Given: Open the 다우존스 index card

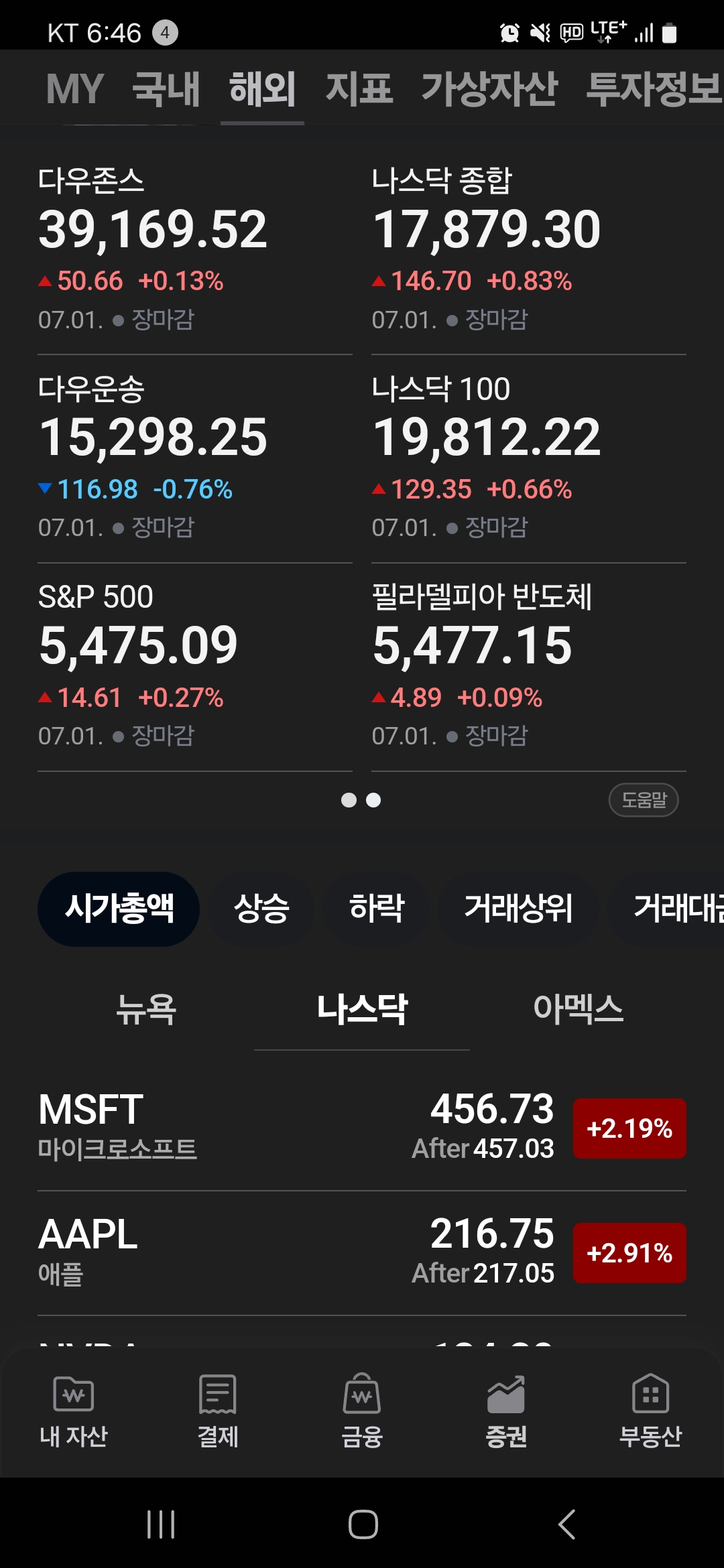Looking at the screenshot, I should coord(195,249).
